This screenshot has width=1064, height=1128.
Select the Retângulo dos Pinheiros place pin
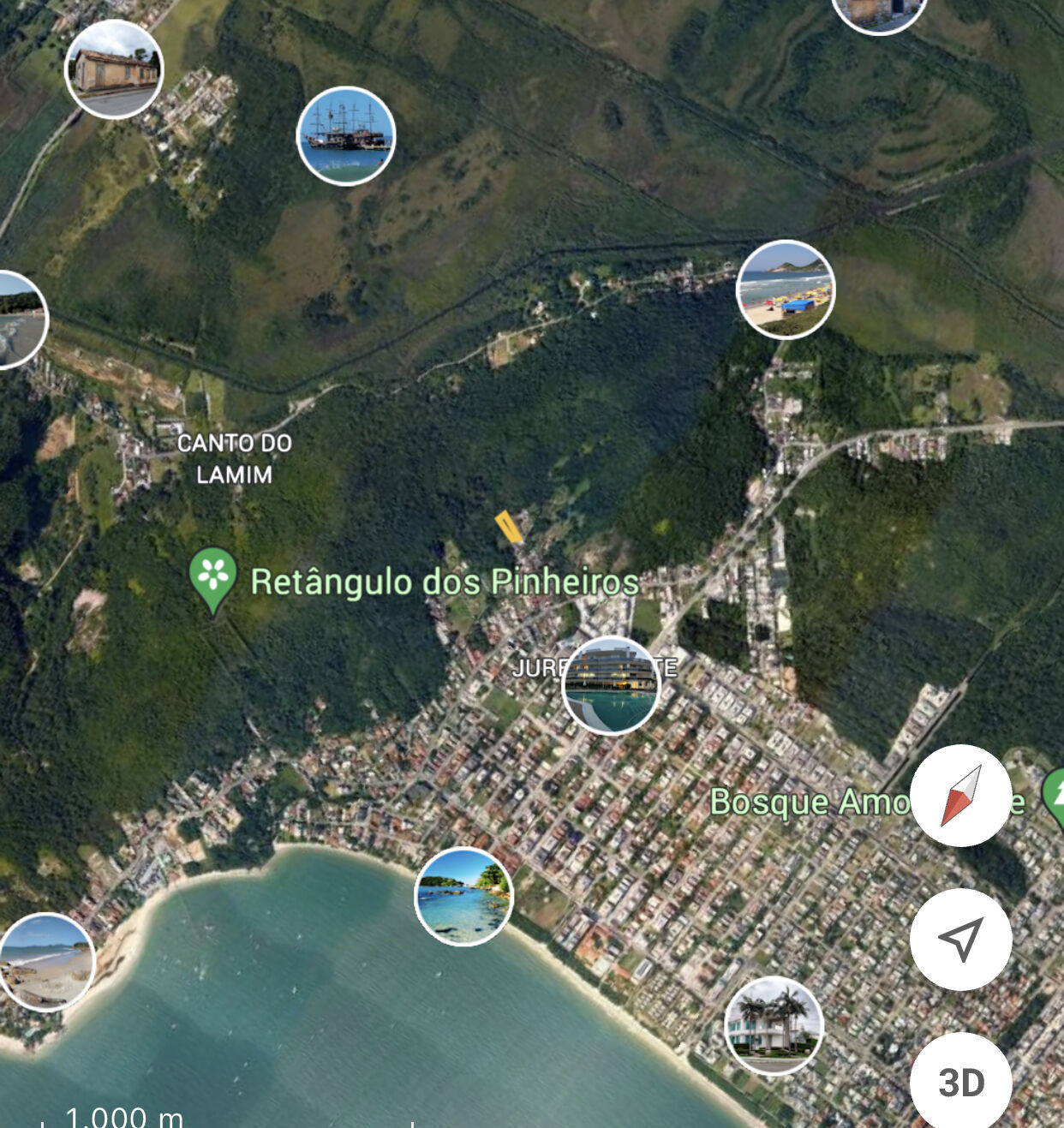(212, 577)
